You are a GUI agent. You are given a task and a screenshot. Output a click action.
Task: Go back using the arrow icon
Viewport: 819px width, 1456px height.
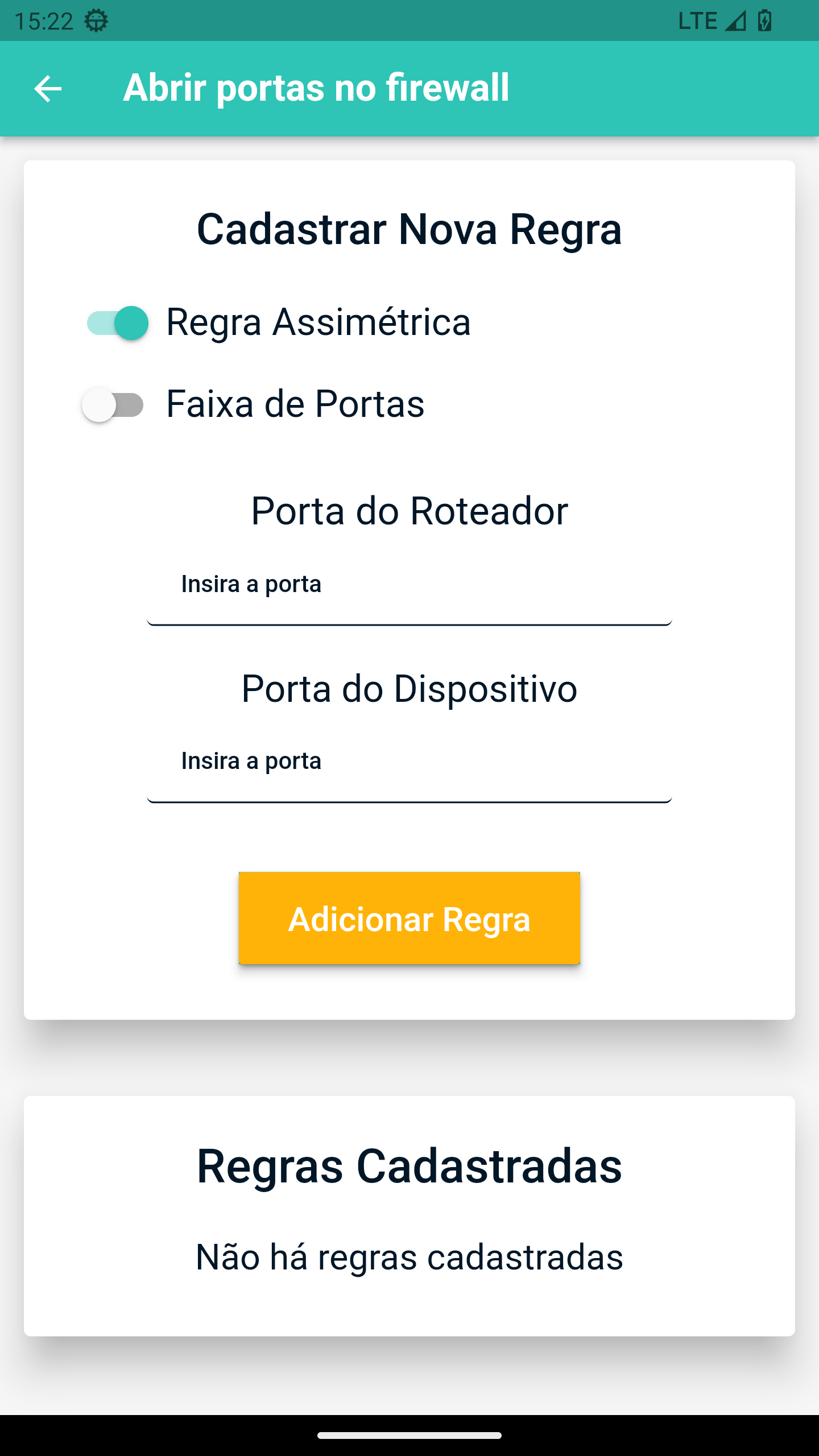click(48, 89)
